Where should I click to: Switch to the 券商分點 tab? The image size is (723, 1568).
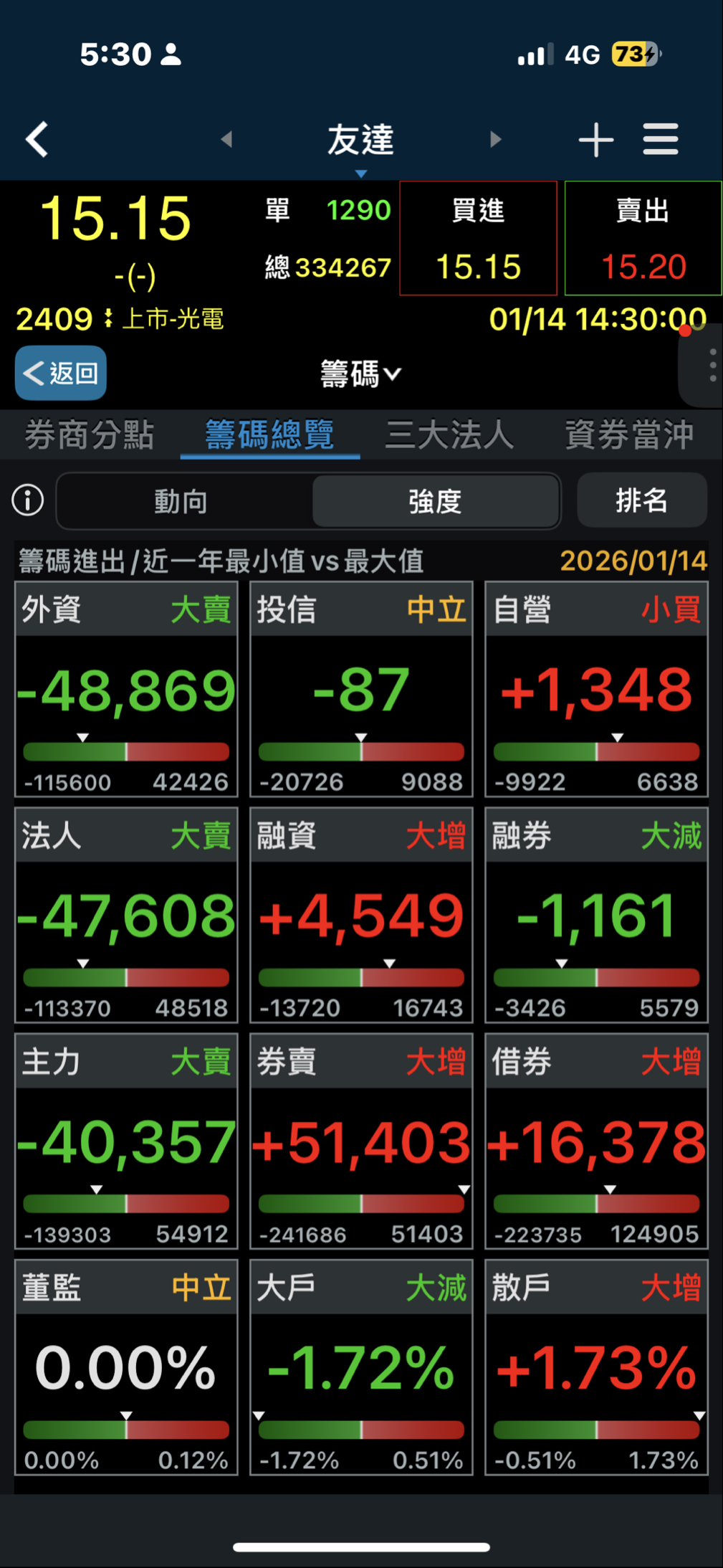coord(90,434)
